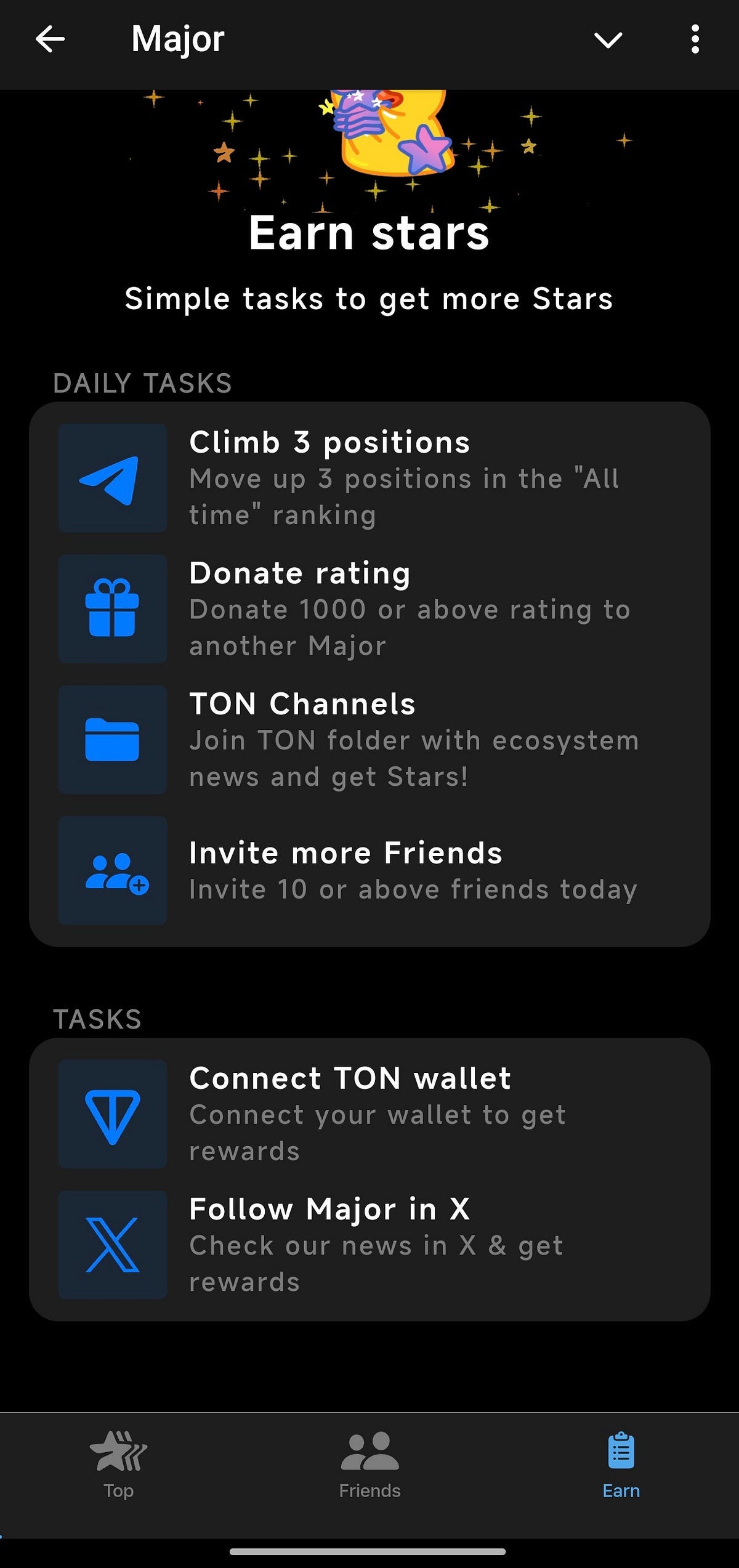Open the three-dot overflow menu
The height and width of the screenshot is (1568, 739).
[695, 40]
